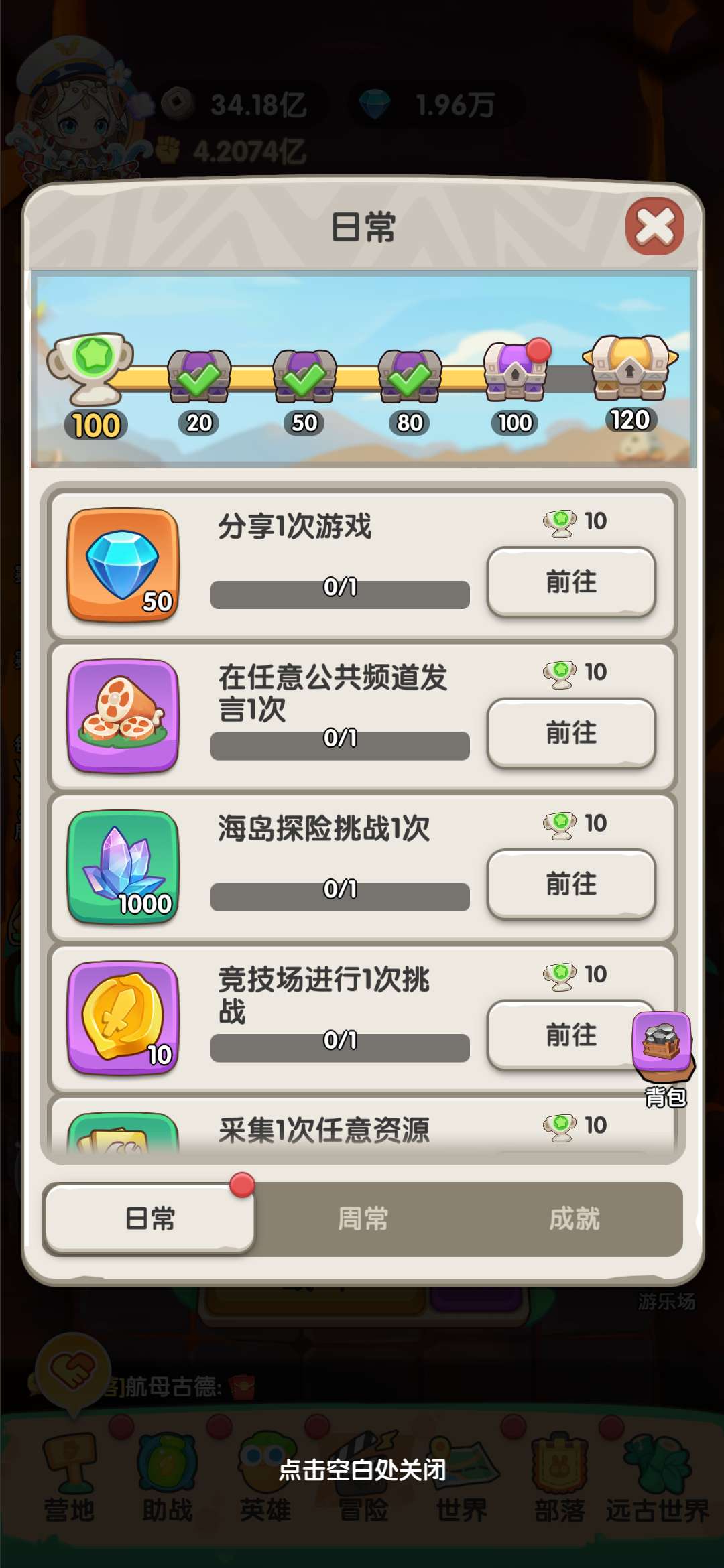View the 50-point claimed chest
724x1568 pixels.
tap(304, 377)
